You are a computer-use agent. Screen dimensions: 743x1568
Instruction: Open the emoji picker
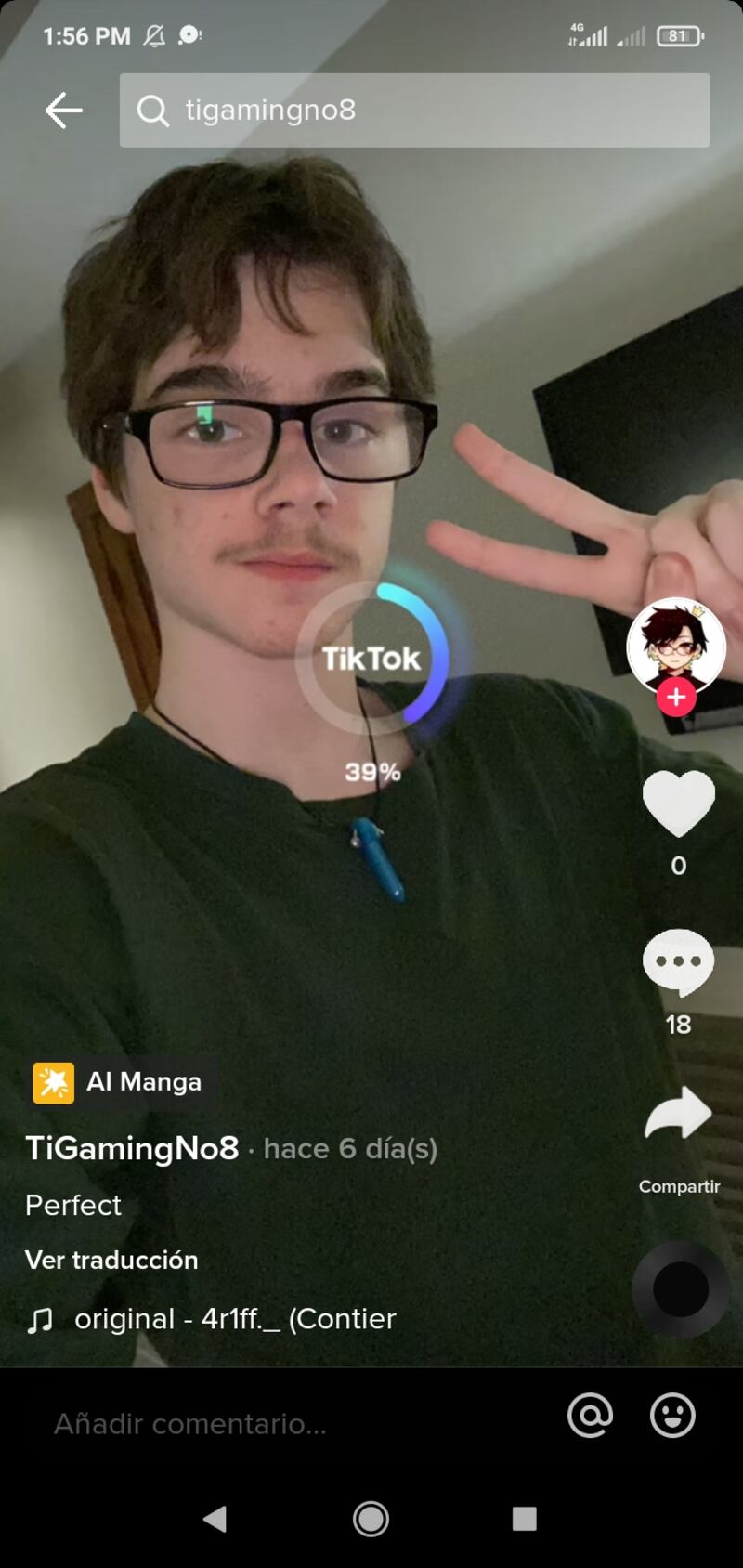click(672, 1416)
